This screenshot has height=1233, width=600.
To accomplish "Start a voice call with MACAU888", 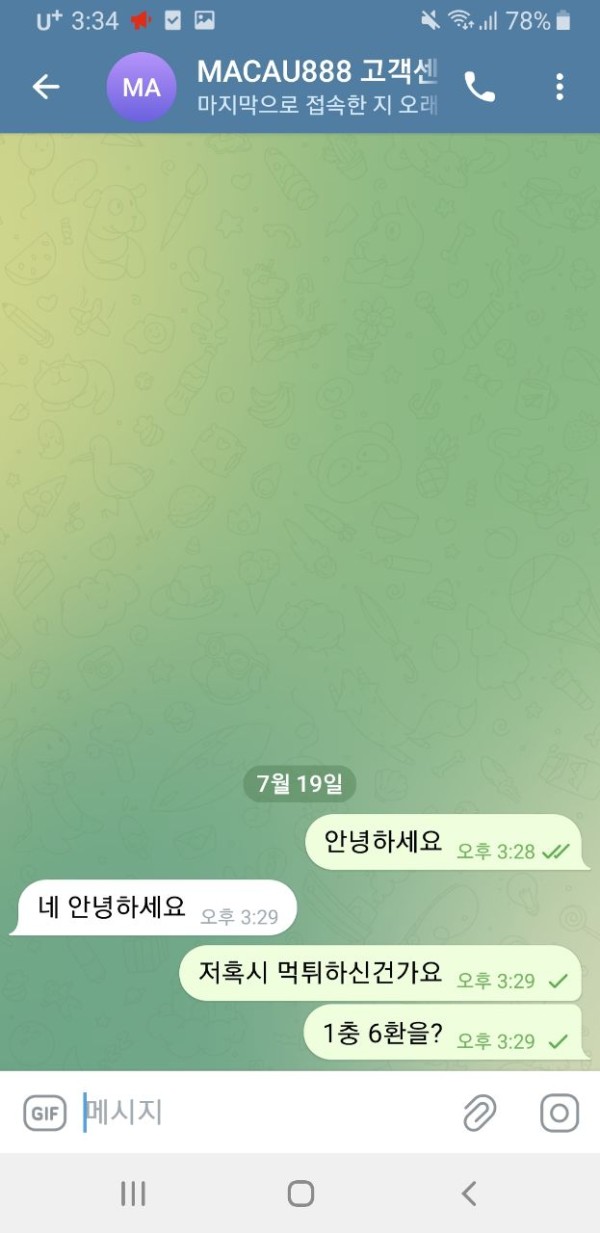I will click(480, 87).
